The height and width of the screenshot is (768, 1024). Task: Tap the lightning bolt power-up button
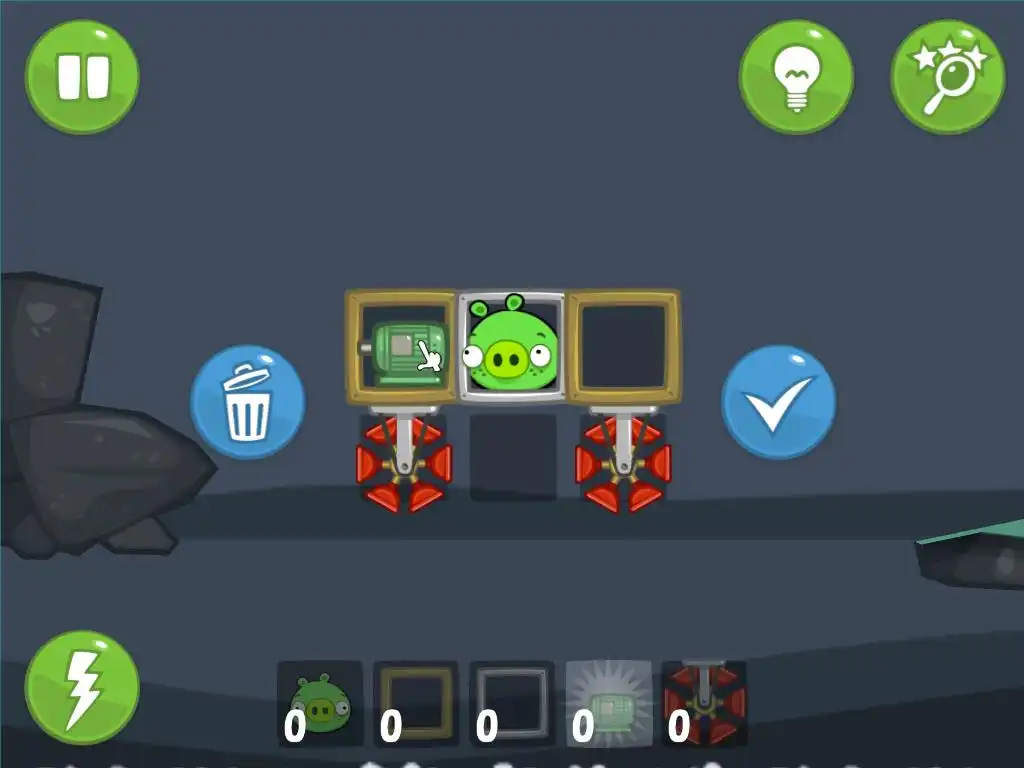pos(82,687)
